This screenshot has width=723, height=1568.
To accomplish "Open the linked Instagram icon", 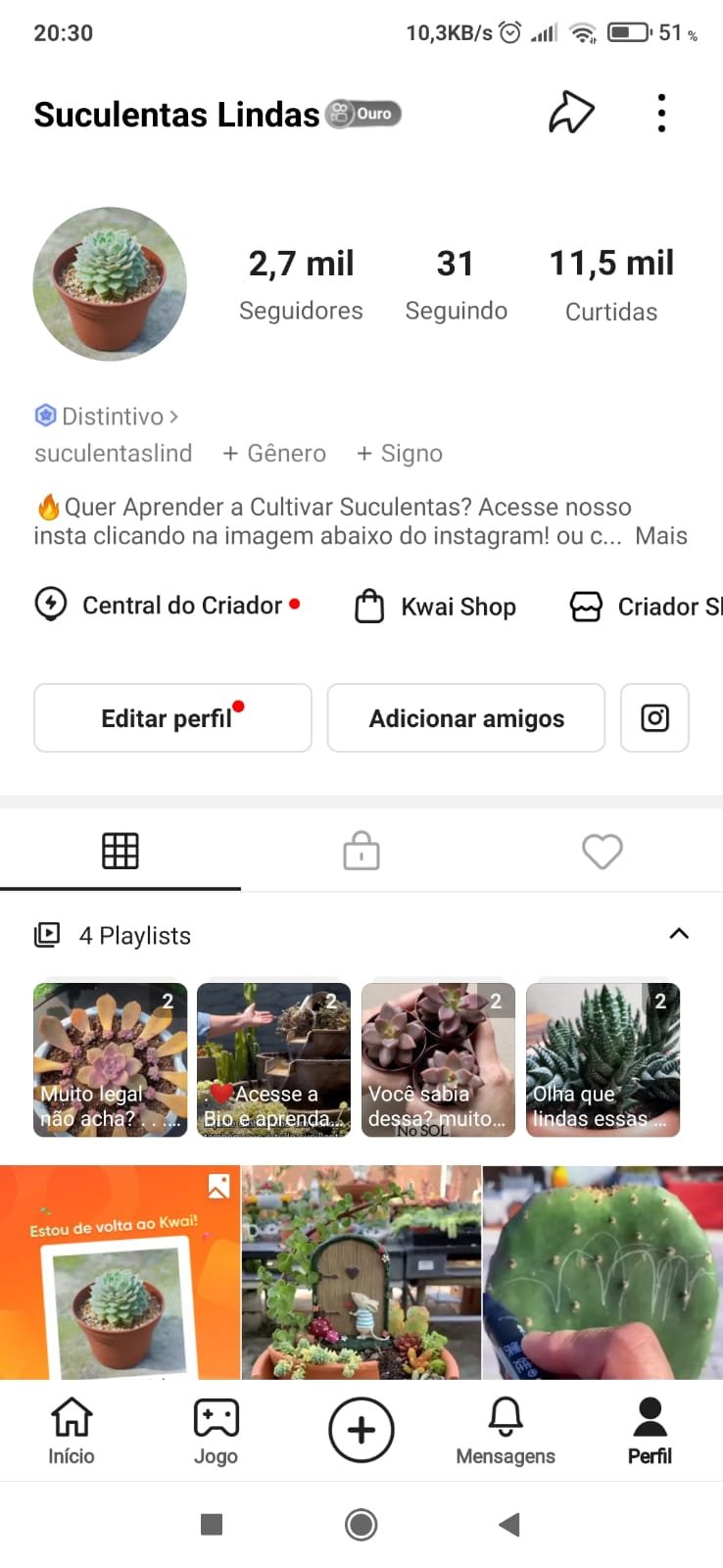I will click(x=654, y=718).
